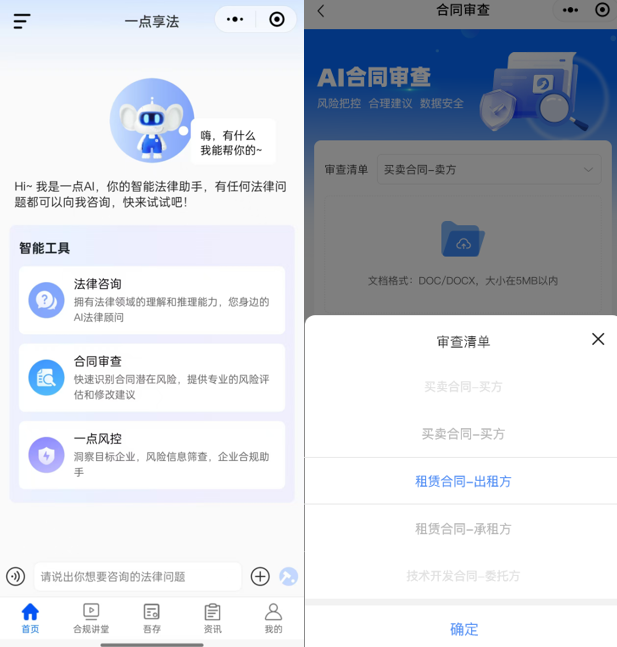Go to the 首页 tab
The image size is (617, 647).
coord(30,617)
